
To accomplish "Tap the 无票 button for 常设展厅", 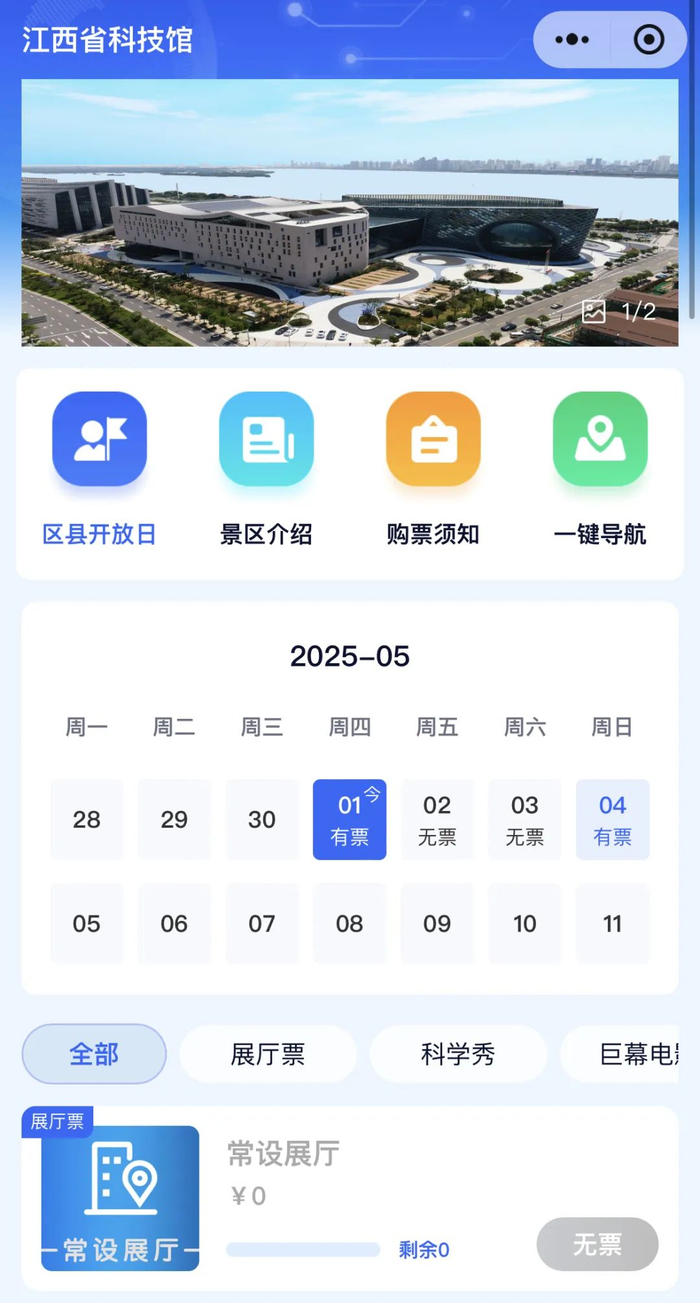I will tap(597, 1244).
